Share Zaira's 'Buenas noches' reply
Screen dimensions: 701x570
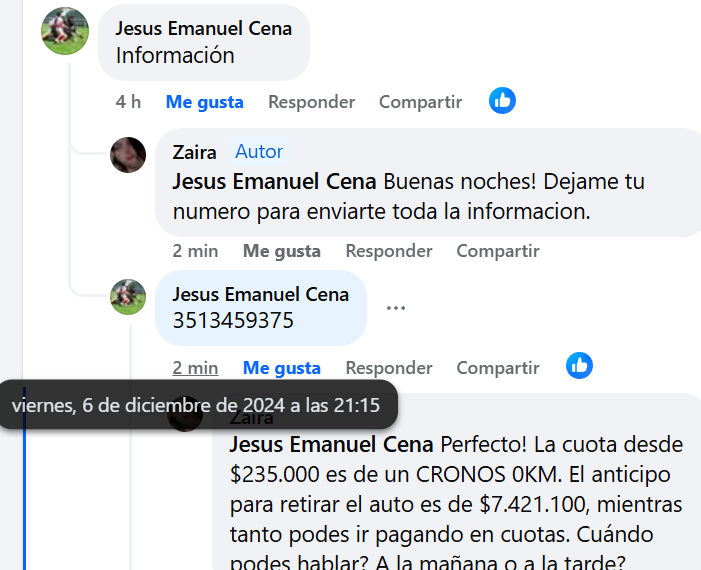pos(497,251)
